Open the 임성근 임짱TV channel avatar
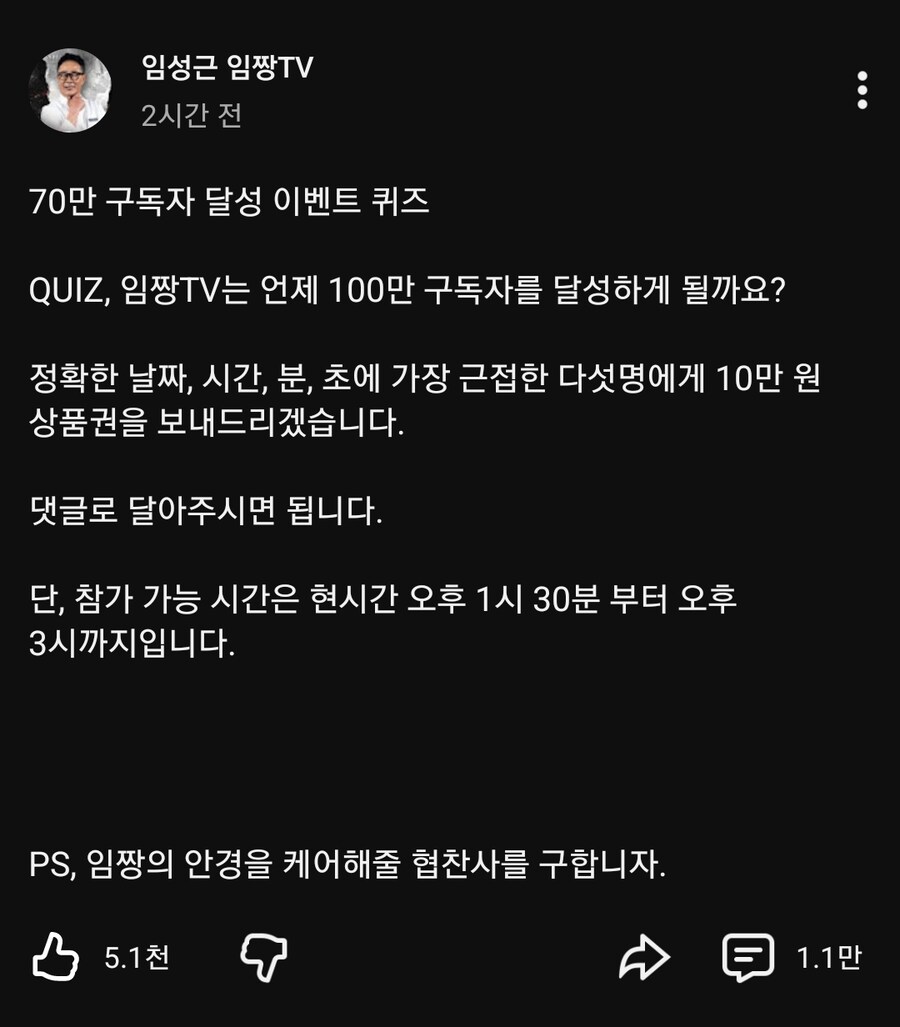 [70, 90]
